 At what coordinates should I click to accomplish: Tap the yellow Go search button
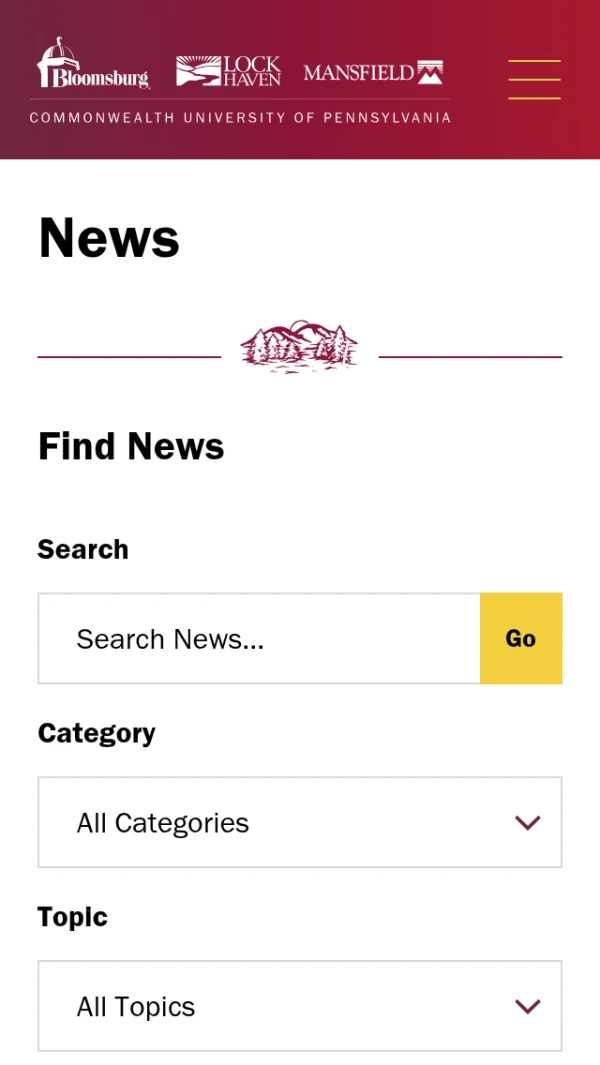pos(521,639)
